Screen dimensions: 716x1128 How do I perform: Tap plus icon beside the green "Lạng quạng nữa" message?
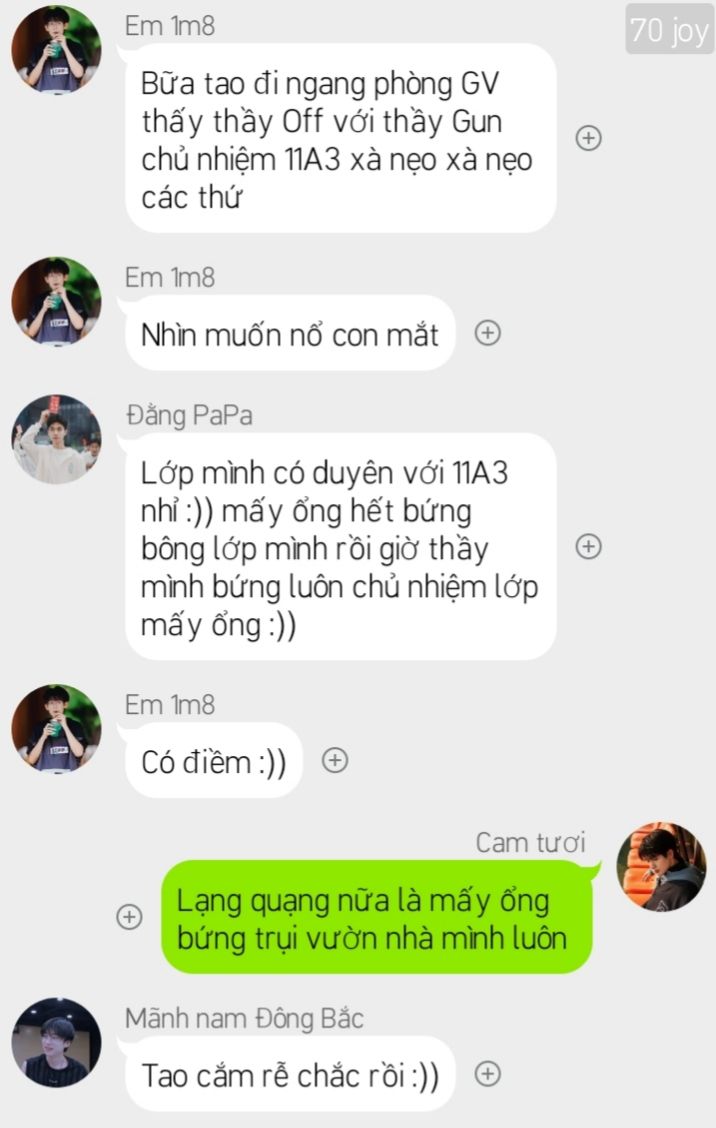pyautogui.click(x=129, y=916)
